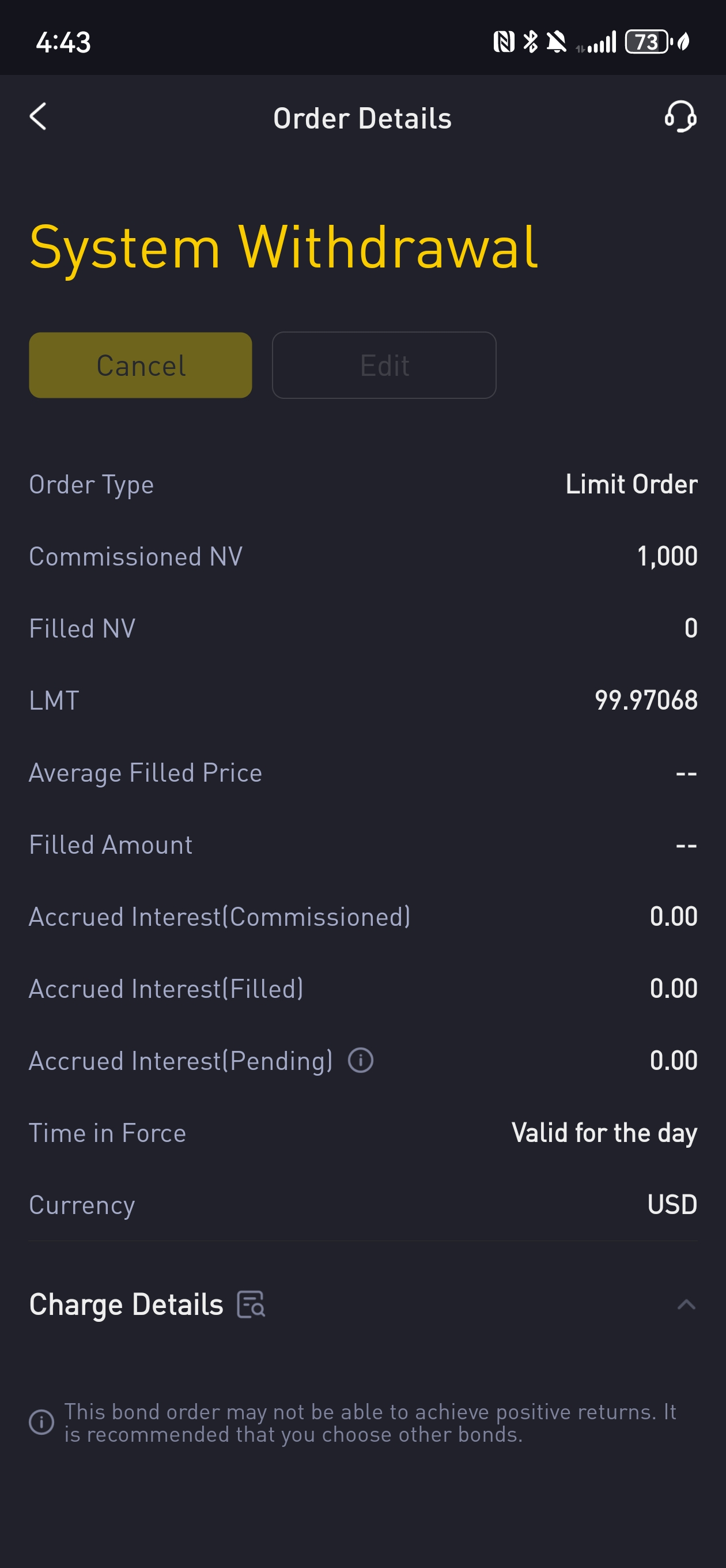This screenshot has height=1568, width=726.
Task: View Accrued Interest(Pending) info tooltip
Action: click(360, 1060)
